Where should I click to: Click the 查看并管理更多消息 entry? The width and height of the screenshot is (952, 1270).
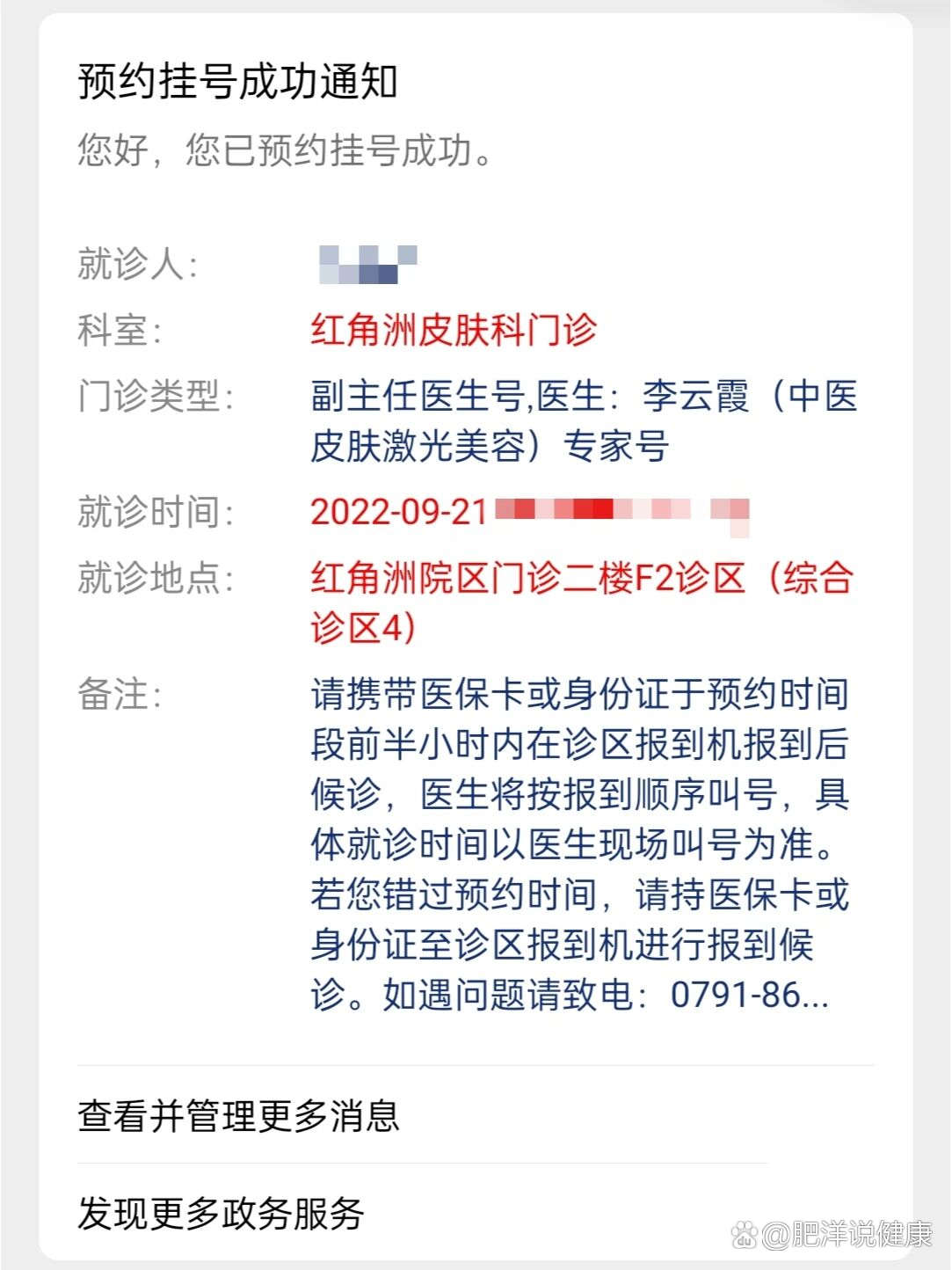pyautogui.click(x=237, y=1114)
